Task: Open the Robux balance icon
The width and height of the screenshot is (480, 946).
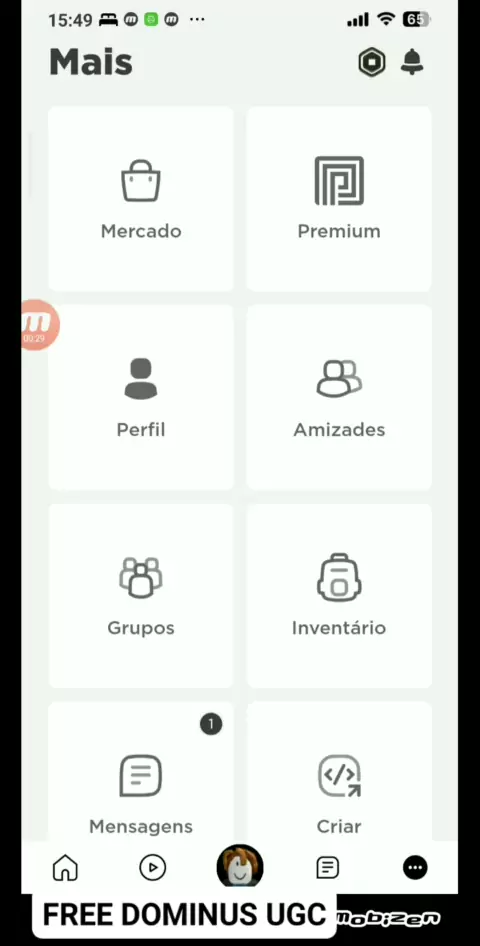Action: coord(371,62)
